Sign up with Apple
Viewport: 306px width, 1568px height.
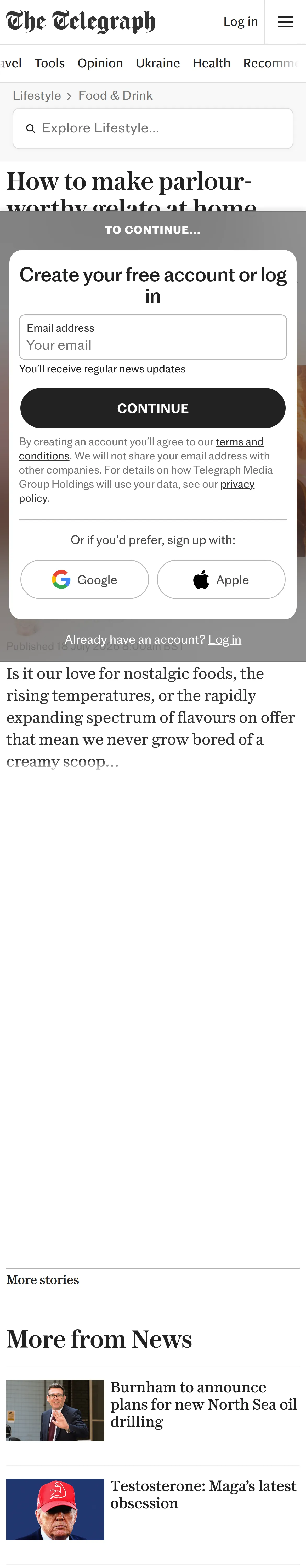(x=221, y=579)
